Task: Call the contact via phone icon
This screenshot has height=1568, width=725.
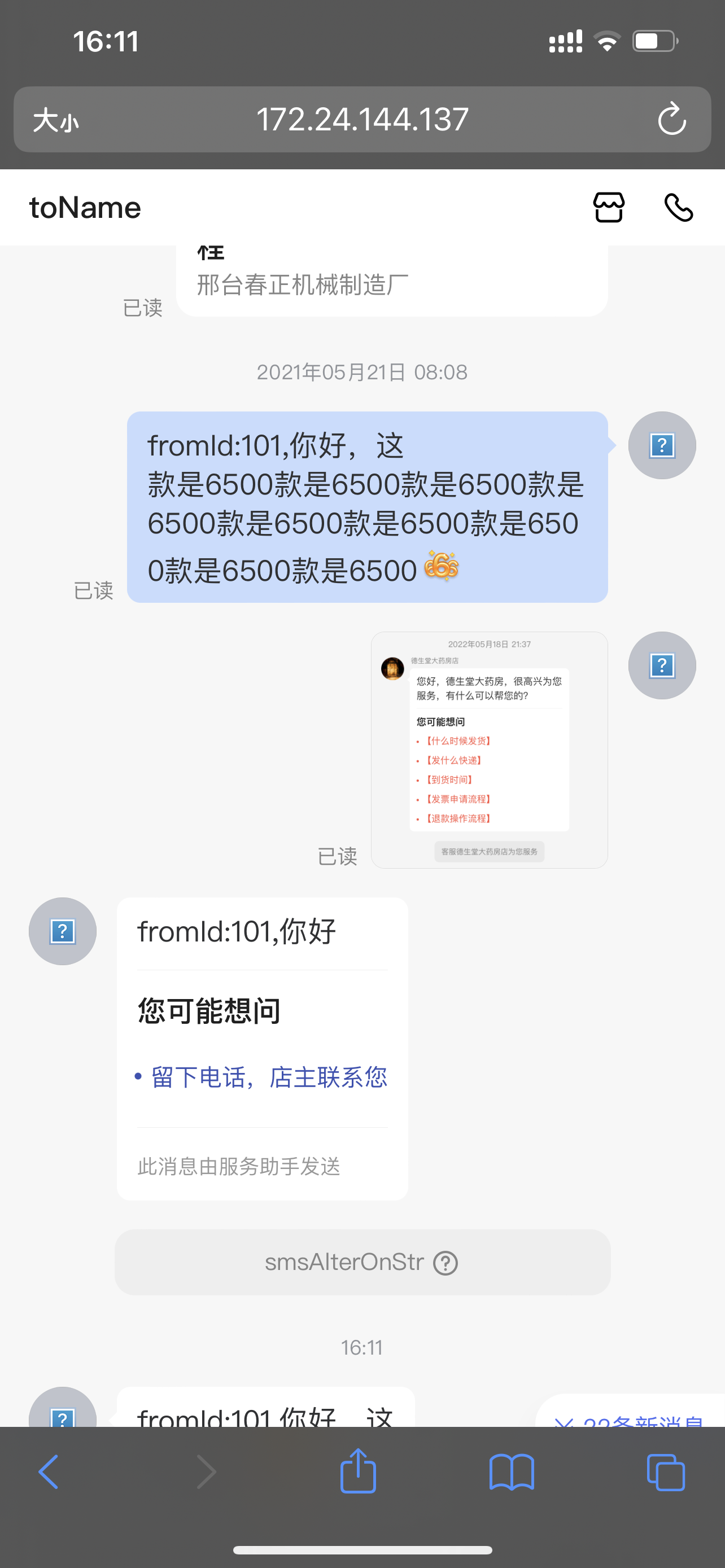Action: tap(678, 208)
